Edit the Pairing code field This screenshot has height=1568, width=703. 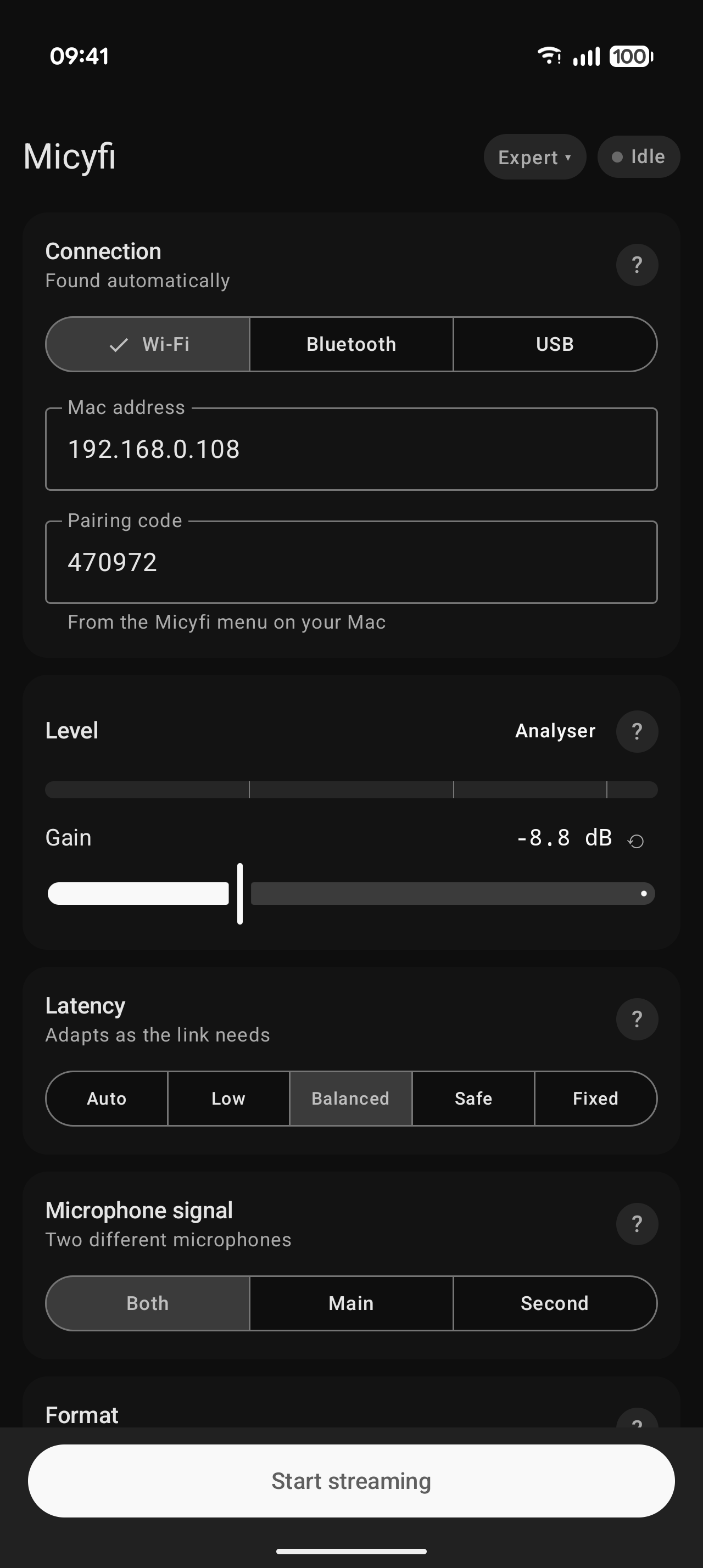[351, 562]
